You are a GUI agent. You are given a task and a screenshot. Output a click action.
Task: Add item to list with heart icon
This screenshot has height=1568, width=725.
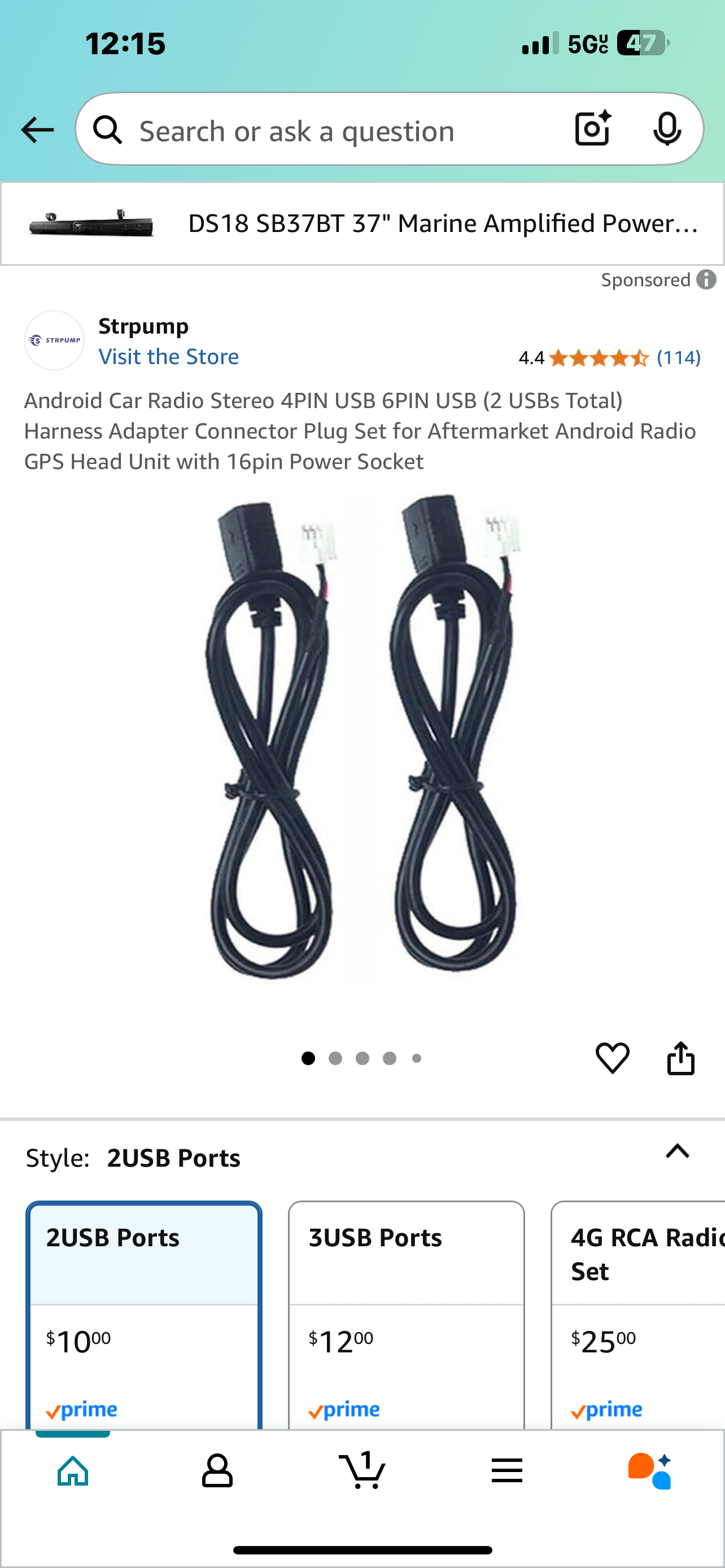click(612, 1058)
